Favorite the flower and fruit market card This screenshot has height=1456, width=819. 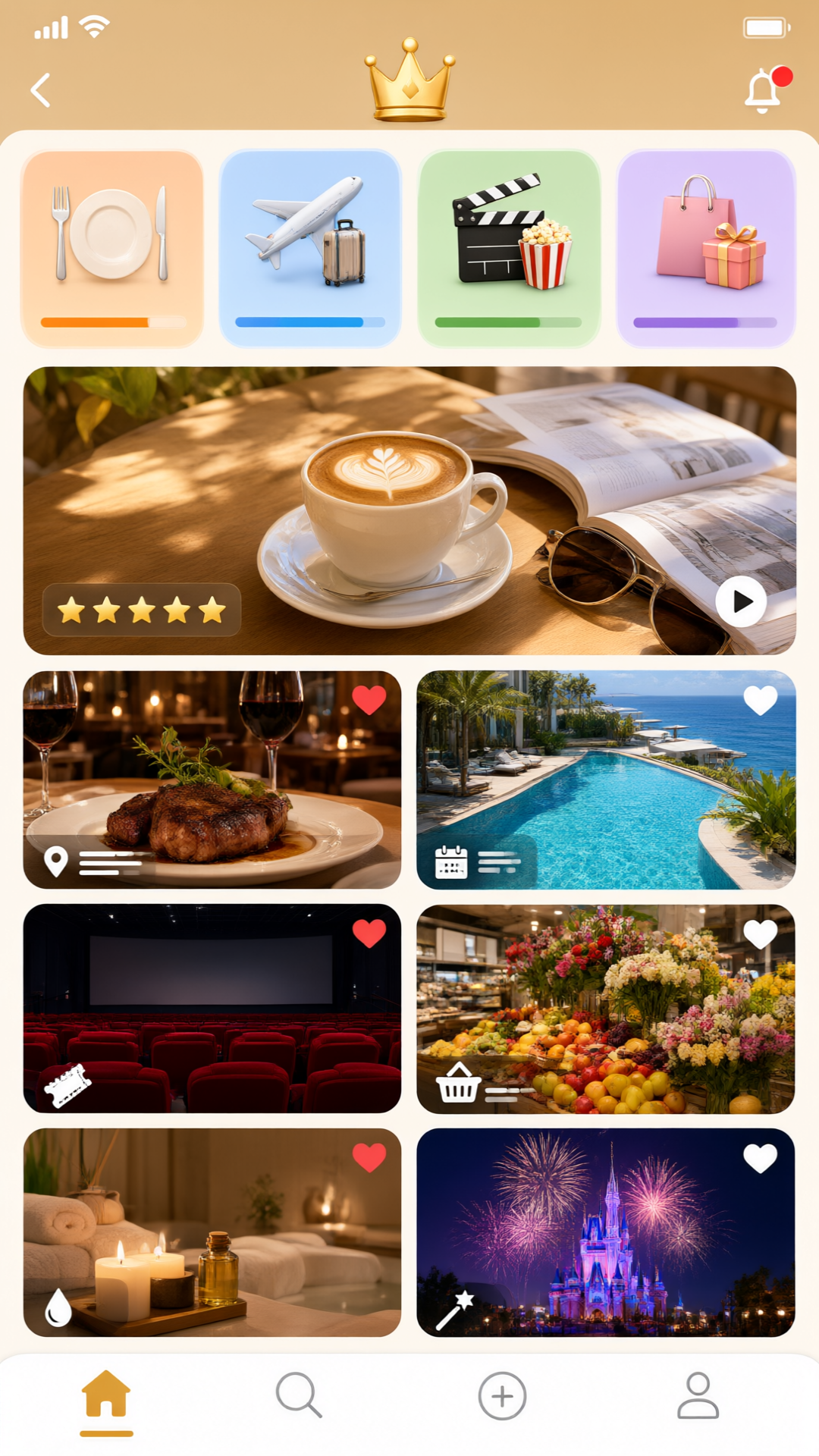coord(761,934)
